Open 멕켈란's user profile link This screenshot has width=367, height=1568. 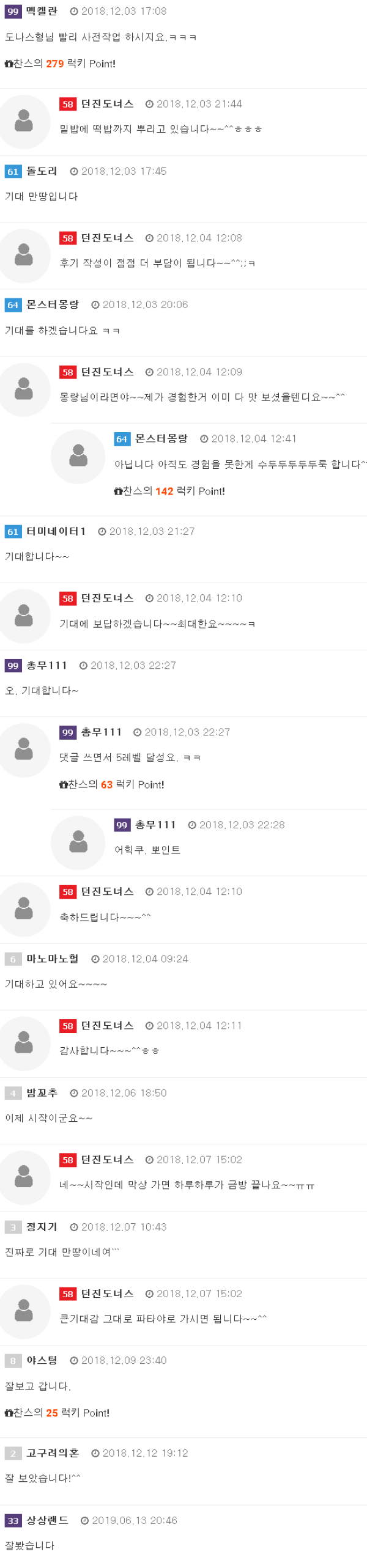coord(42,11)
